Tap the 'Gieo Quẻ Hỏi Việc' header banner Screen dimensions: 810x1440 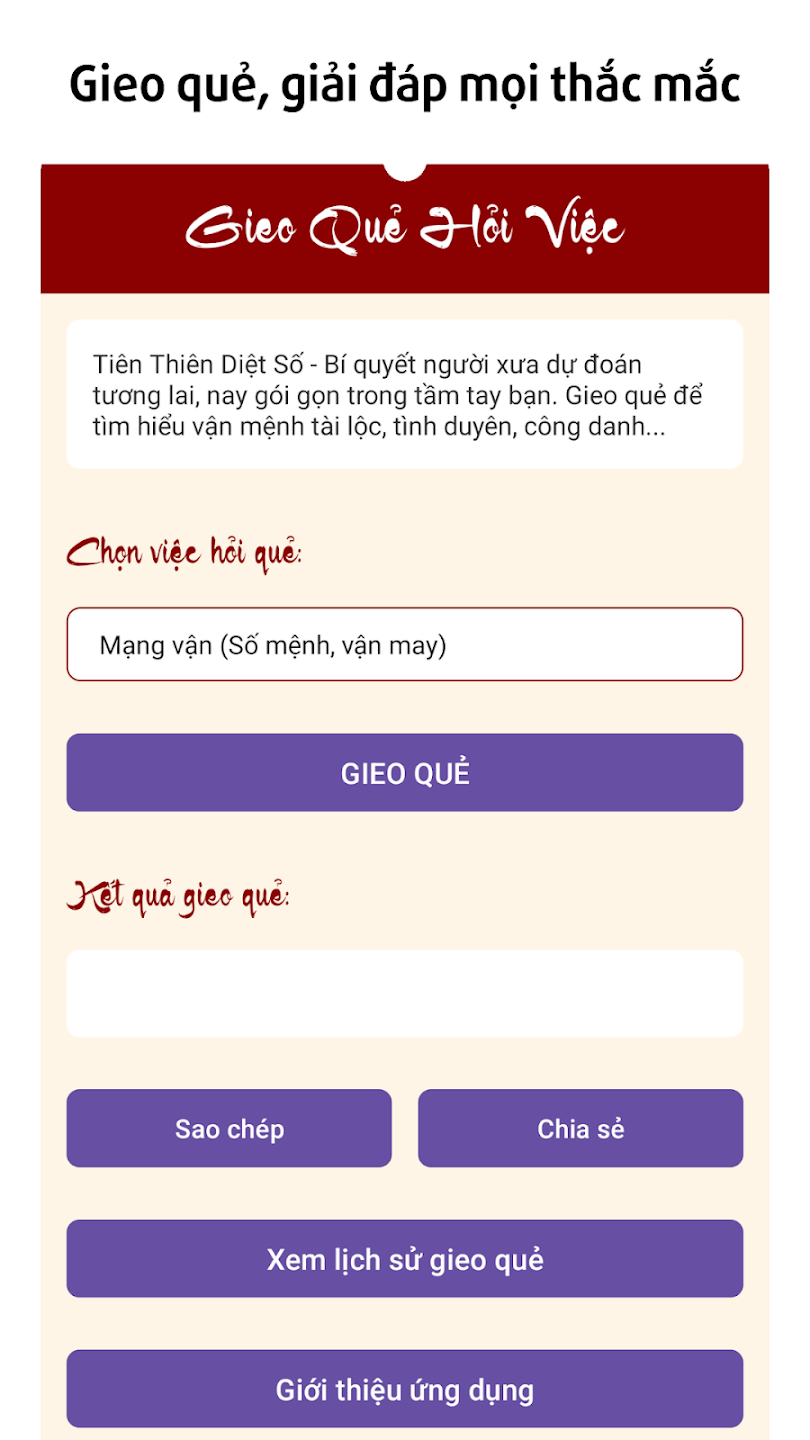pyautogui.click(x=404, y=226)
